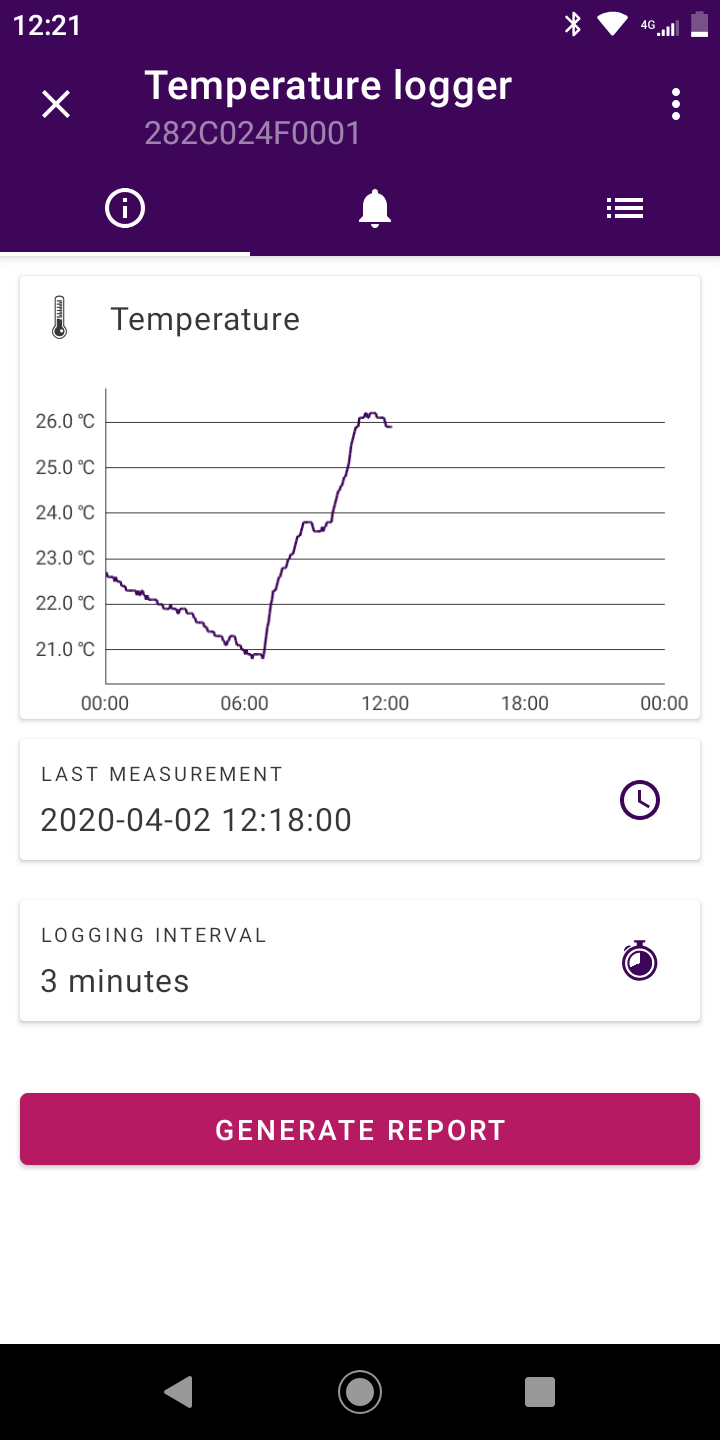Tap Generate Report button
Screen dimensions: 720x1440
(x=360, y=1129)
